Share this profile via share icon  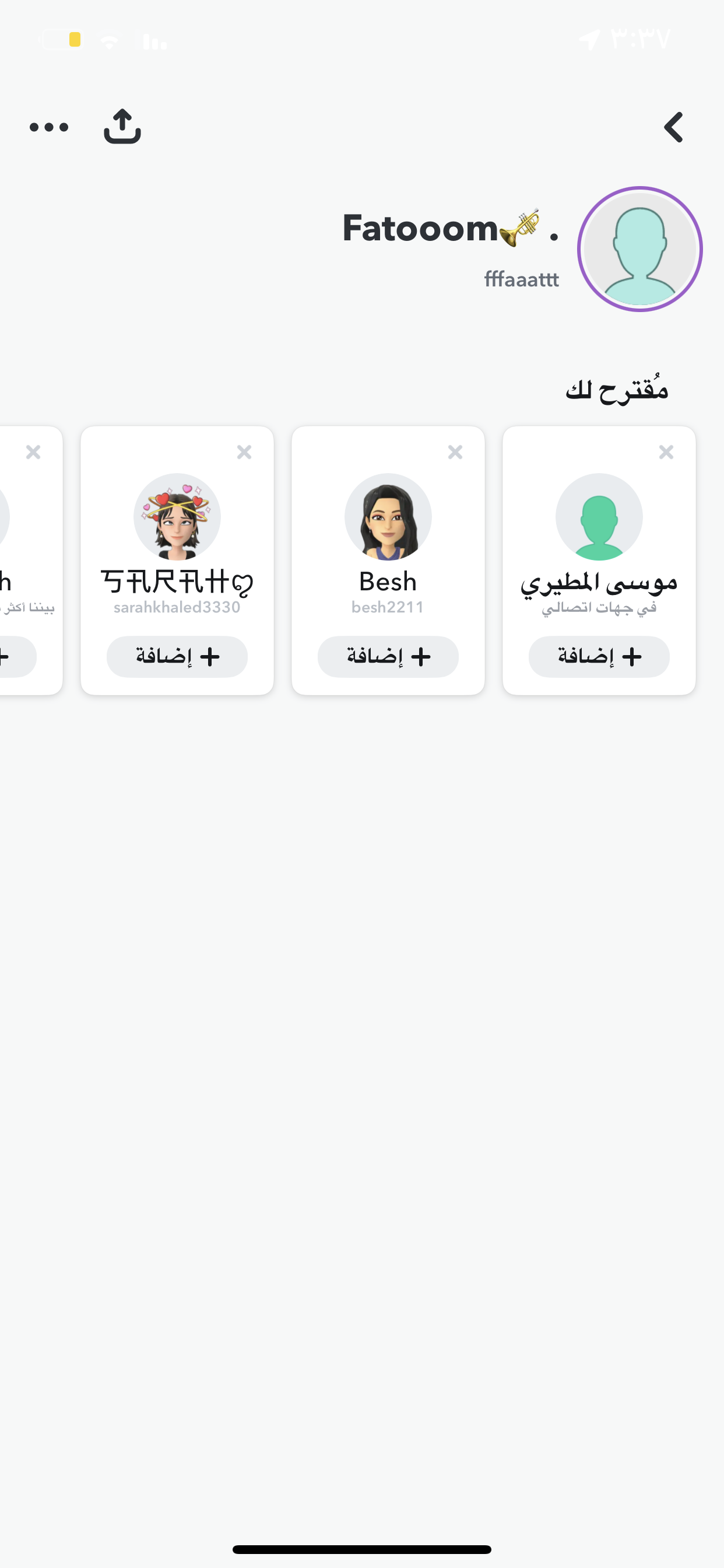coord(122,127)
